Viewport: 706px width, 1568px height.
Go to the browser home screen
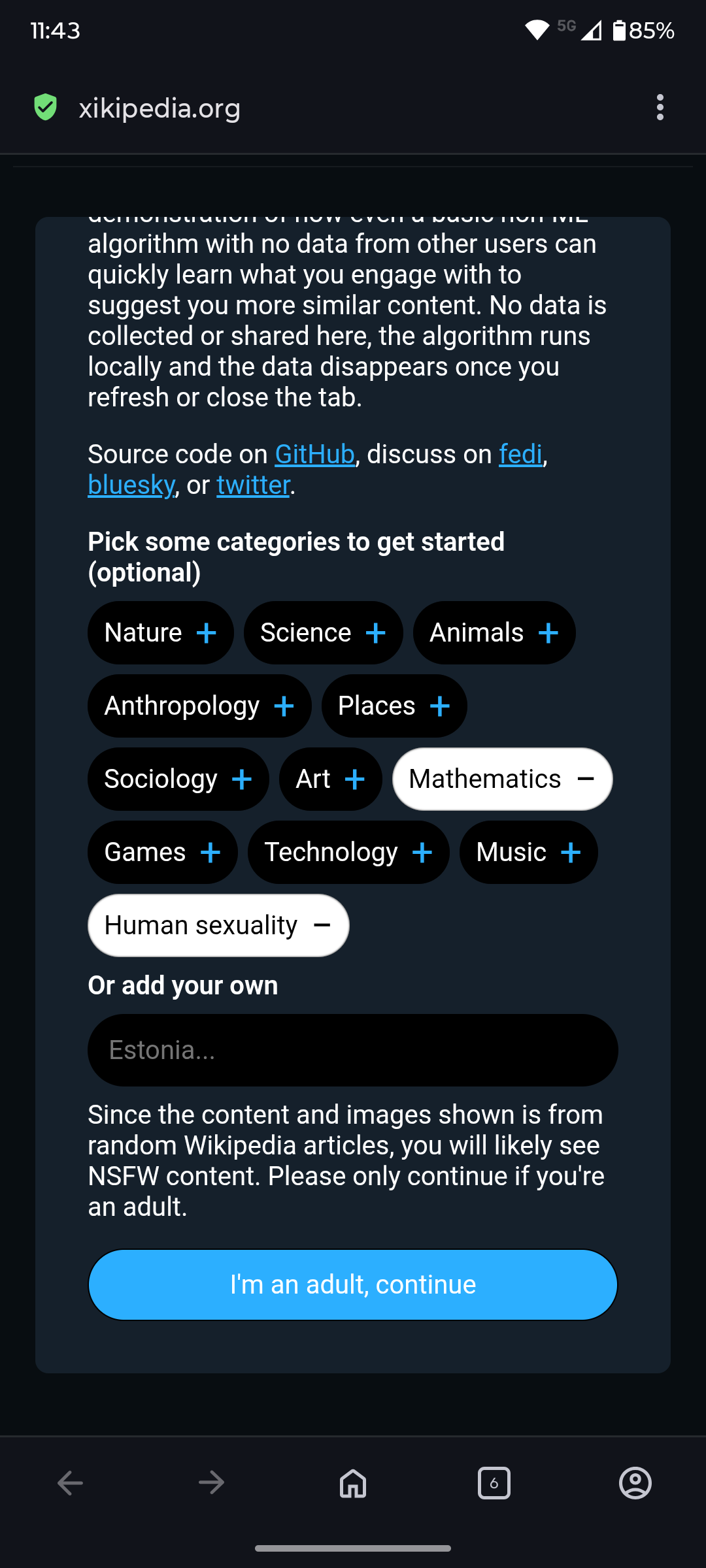(x=352, y=1482)
